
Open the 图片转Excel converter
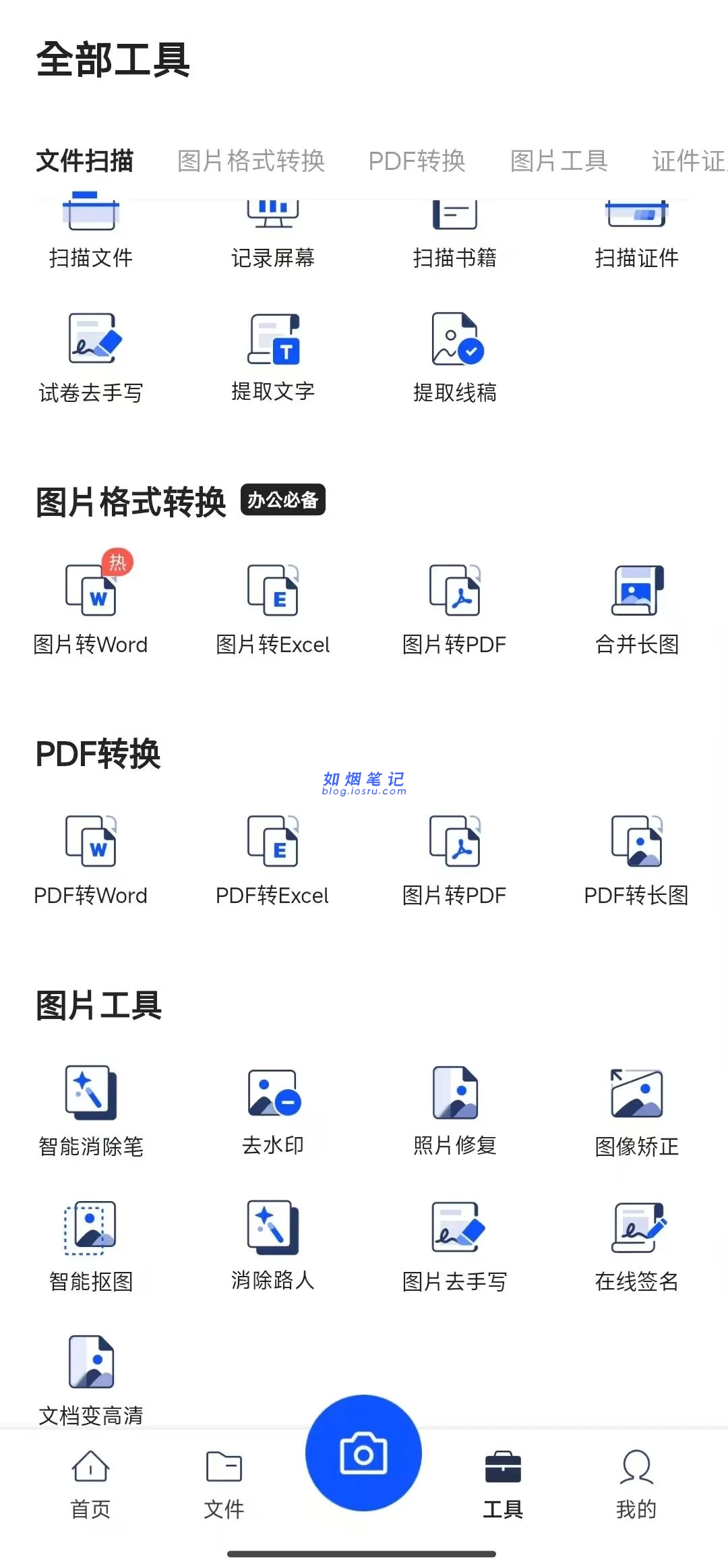click(273, 607)
